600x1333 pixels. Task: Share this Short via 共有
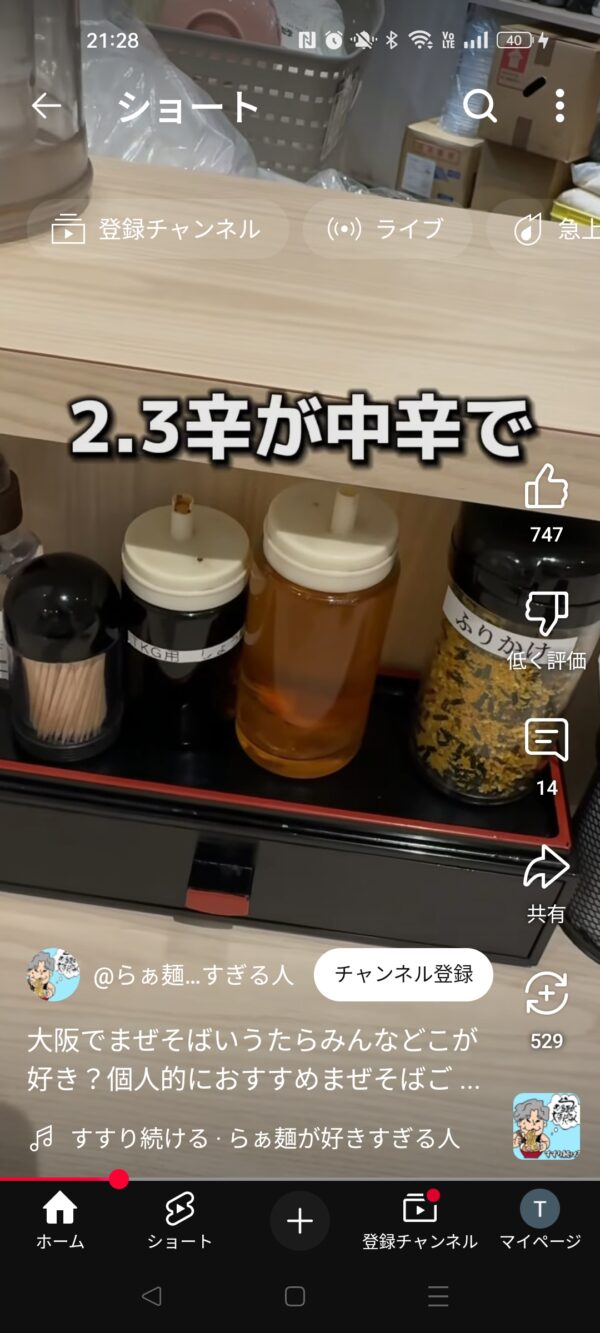point(546,868)
